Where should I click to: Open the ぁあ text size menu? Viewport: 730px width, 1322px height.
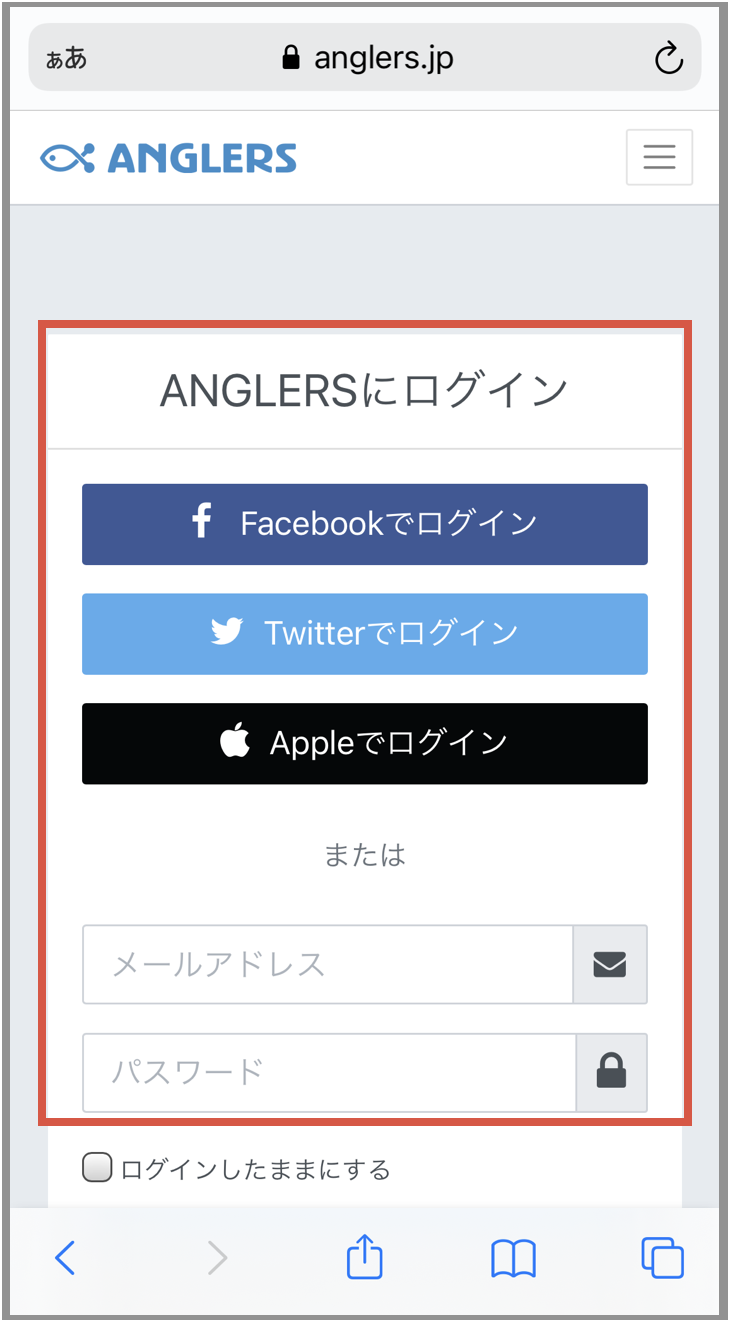(67, 59)
